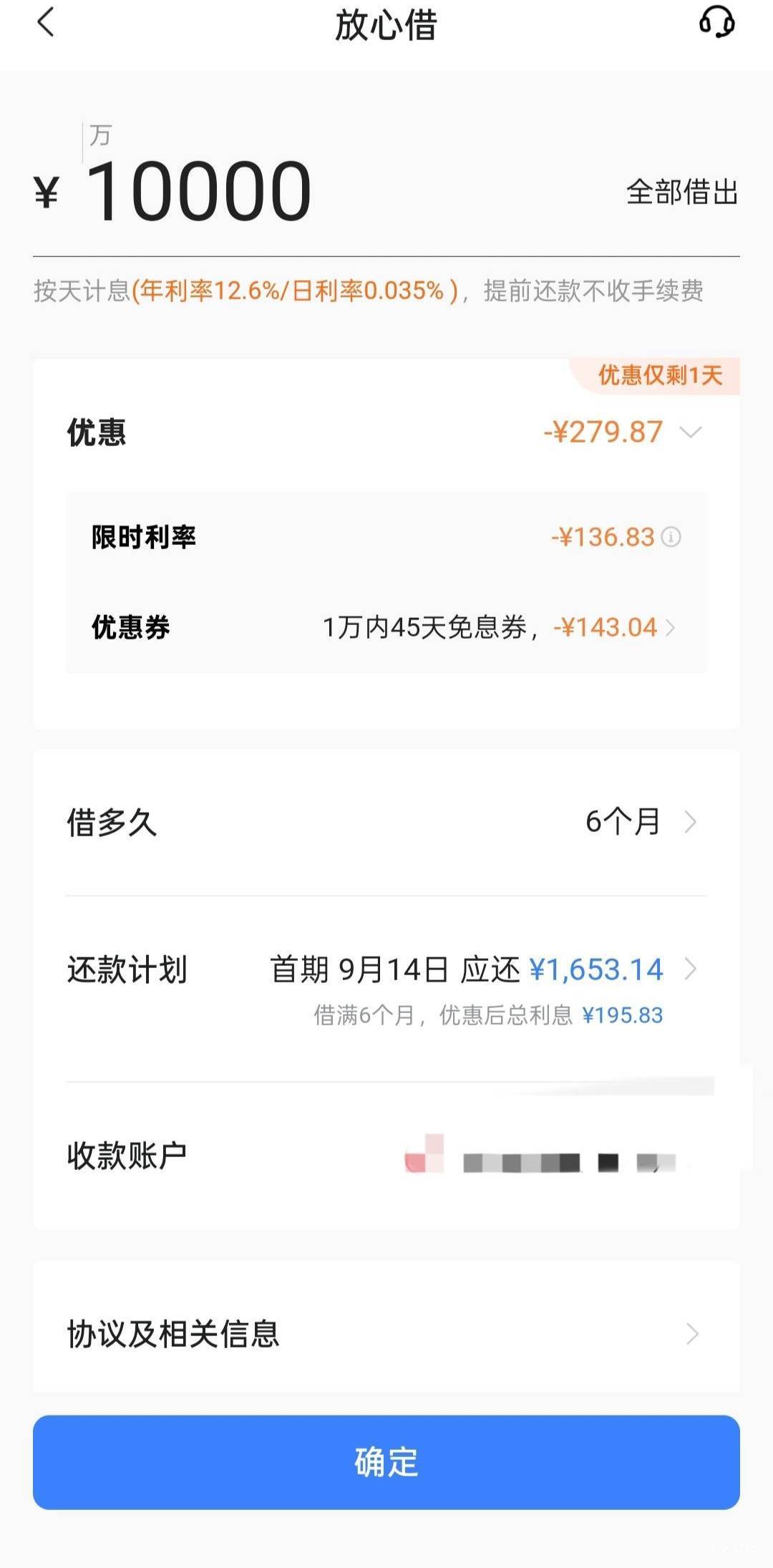The image size is (773, 1568).
Task: Open the 优惠券 coupon selection row
Action: tap(386, 627)
